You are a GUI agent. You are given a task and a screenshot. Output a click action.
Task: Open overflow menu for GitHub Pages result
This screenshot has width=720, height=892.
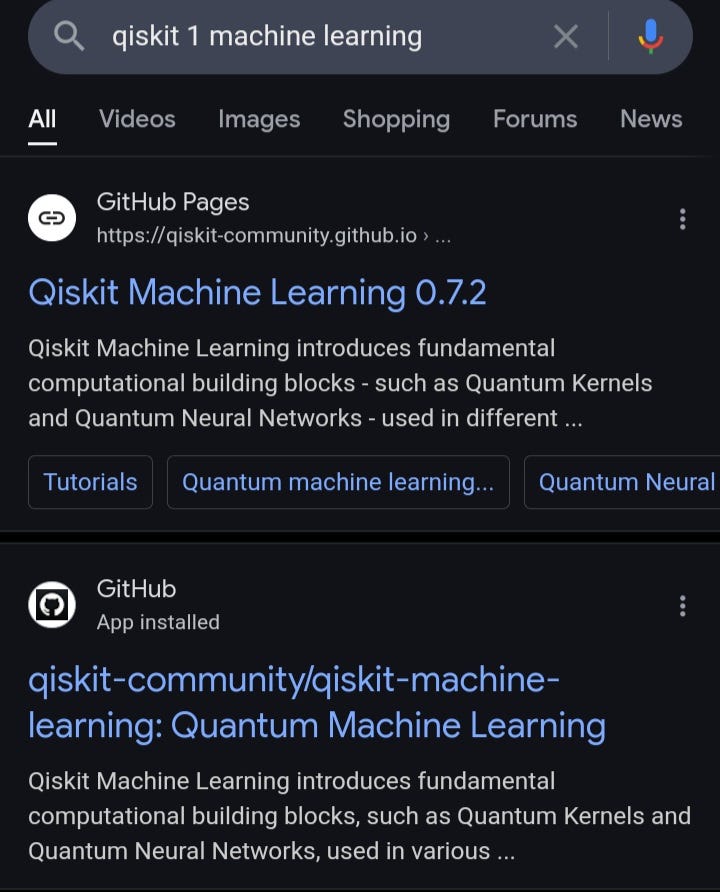pos(683,219)
